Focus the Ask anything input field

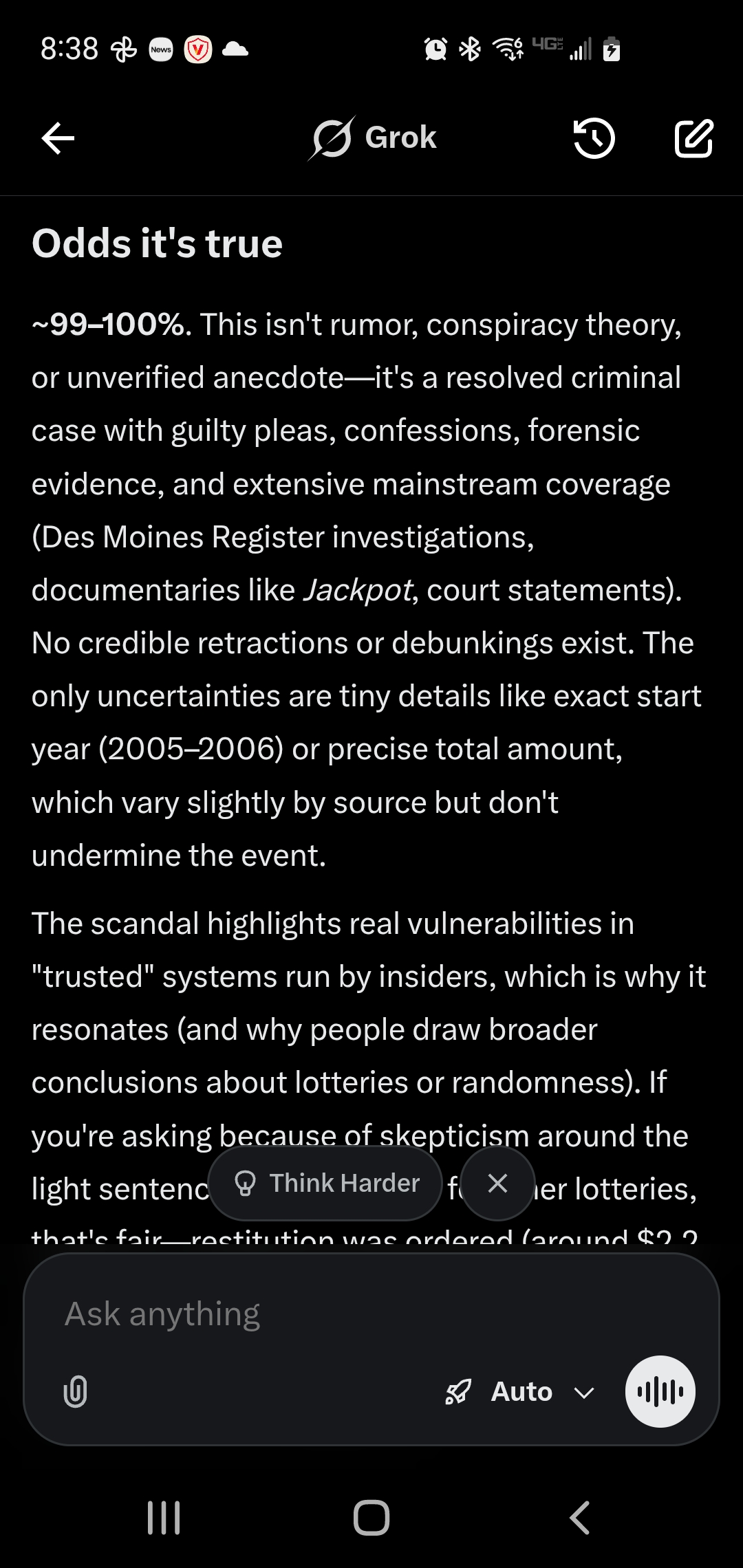pyautogui.click(x=344, y=1314)
